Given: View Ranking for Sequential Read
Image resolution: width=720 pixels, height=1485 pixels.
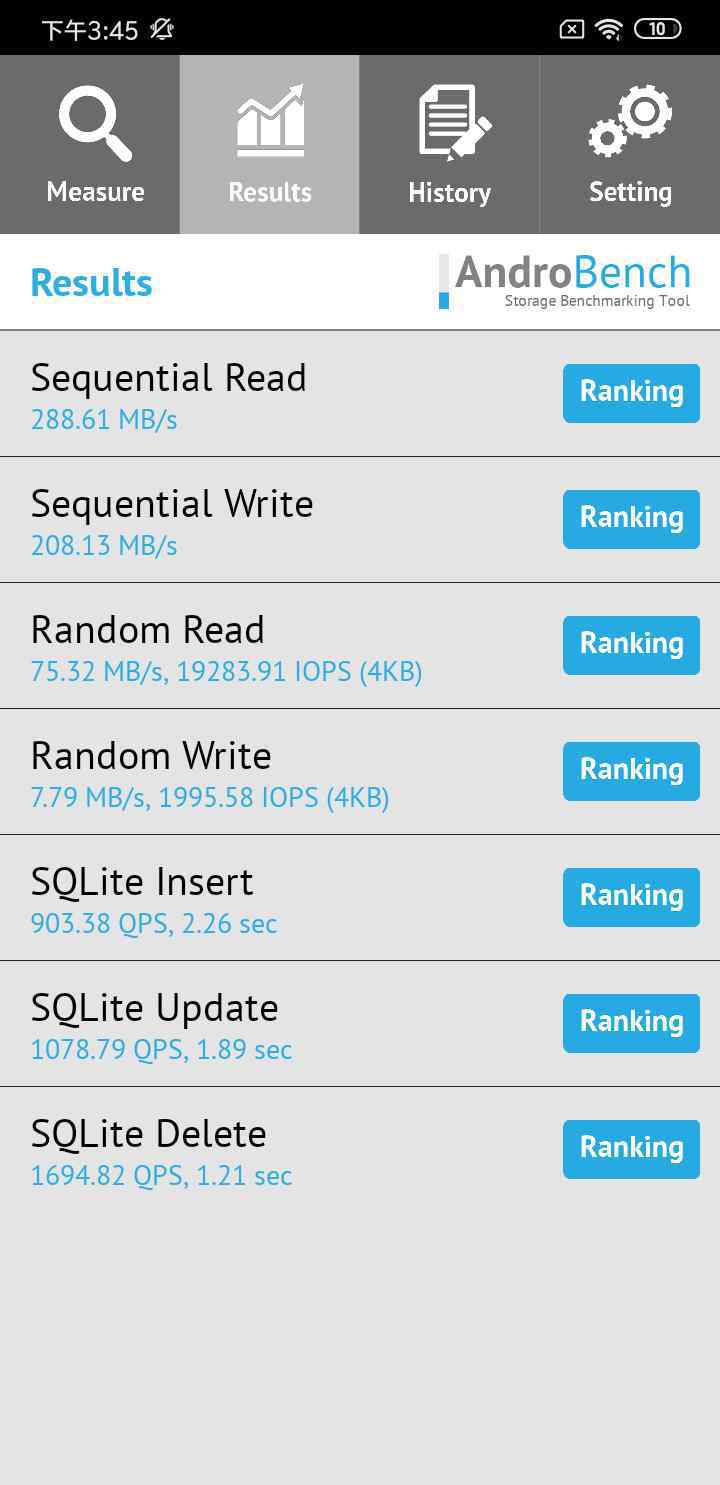Looking at the screenshot, I should [x=631, y=393].
